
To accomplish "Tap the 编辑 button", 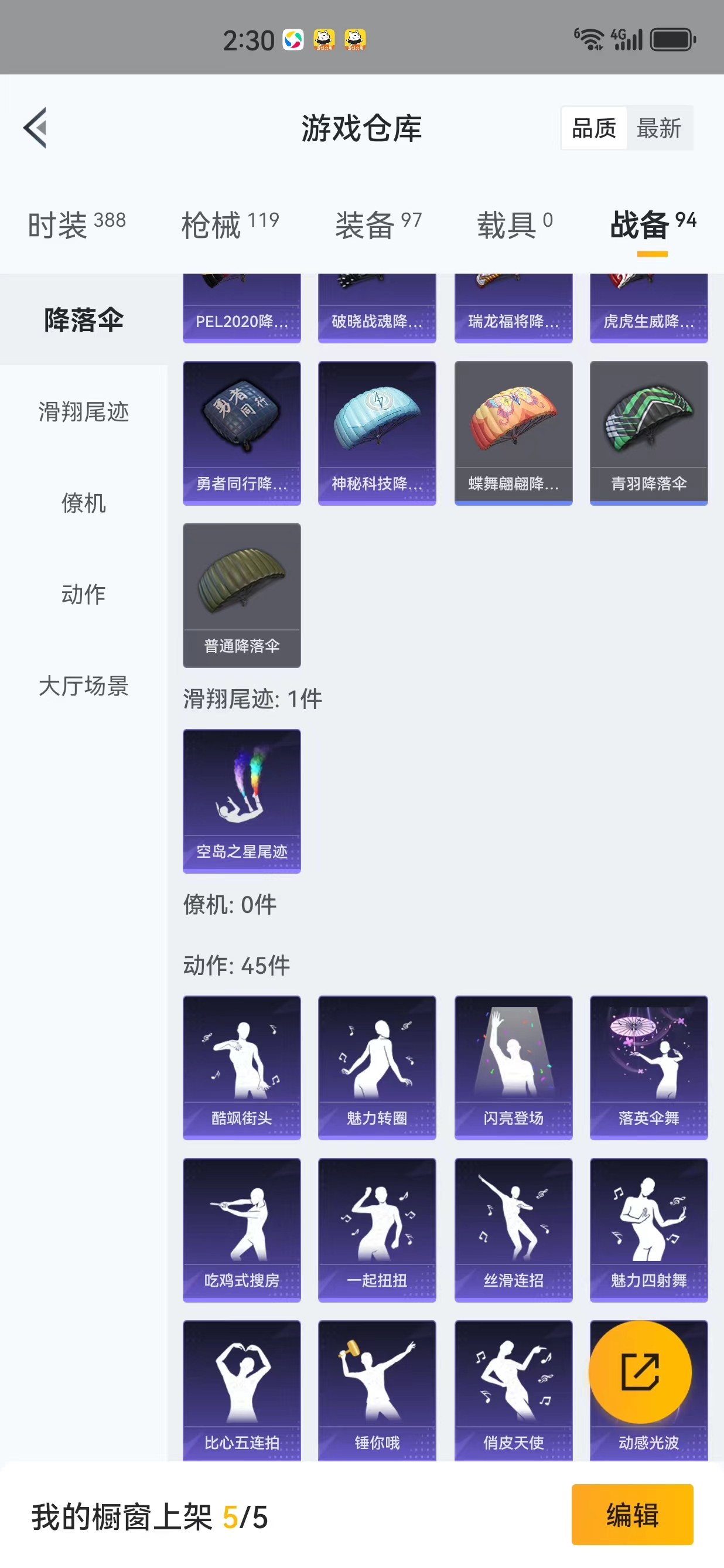I will click(x=632, y=1515).
